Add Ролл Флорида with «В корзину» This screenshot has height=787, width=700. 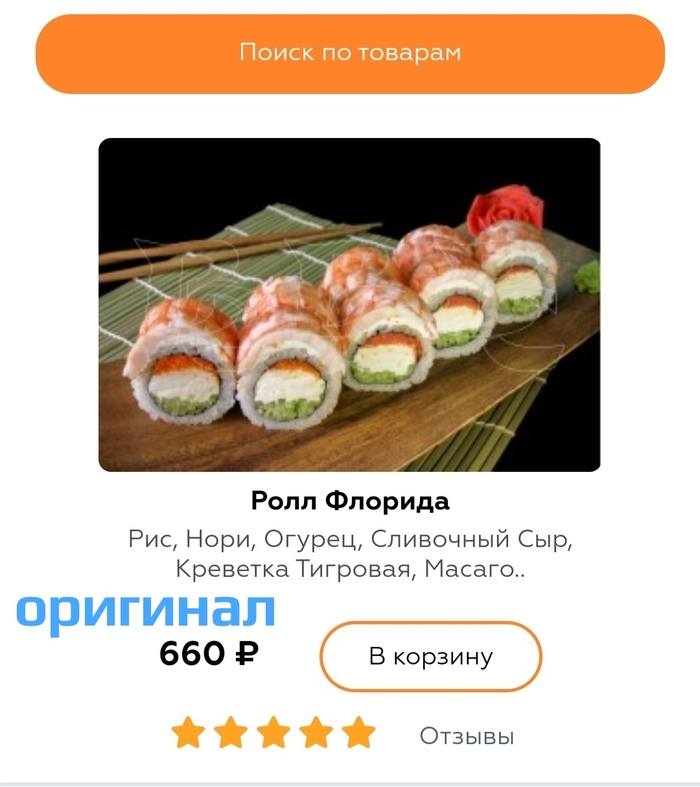[x=431, y=657]
